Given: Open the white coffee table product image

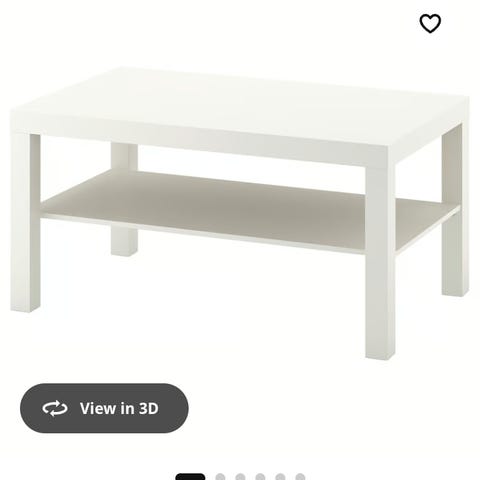Looking at the screenshot, I should tap(240, 213).
